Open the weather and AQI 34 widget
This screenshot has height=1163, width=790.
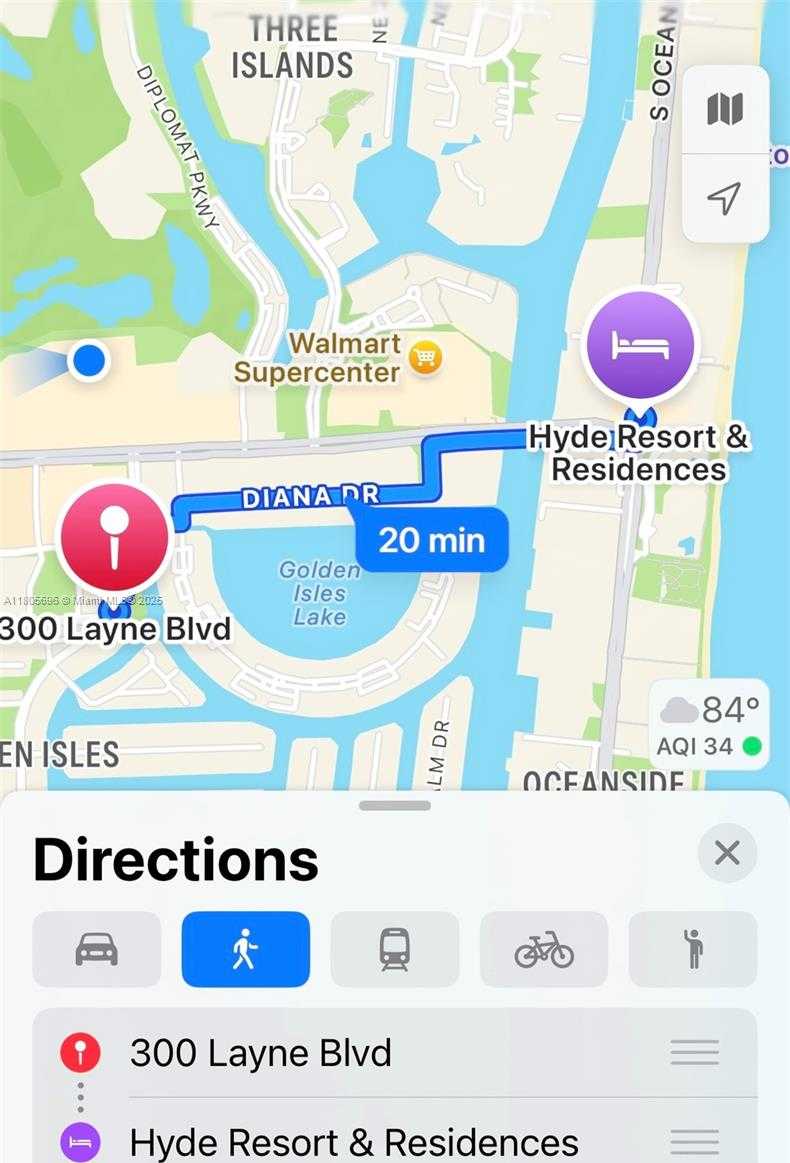point(709,725)
